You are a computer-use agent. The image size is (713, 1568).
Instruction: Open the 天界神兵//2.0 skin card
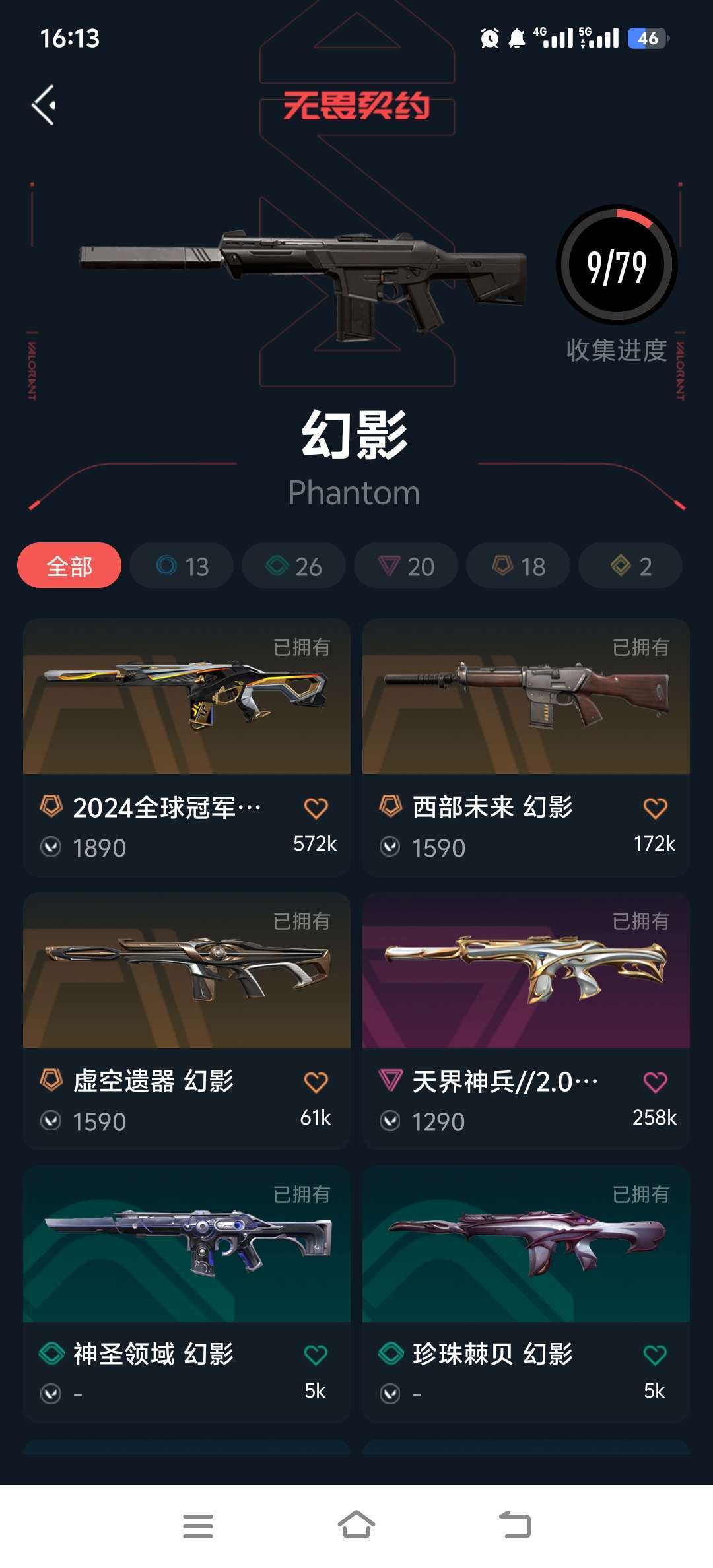click(526, 1021)
